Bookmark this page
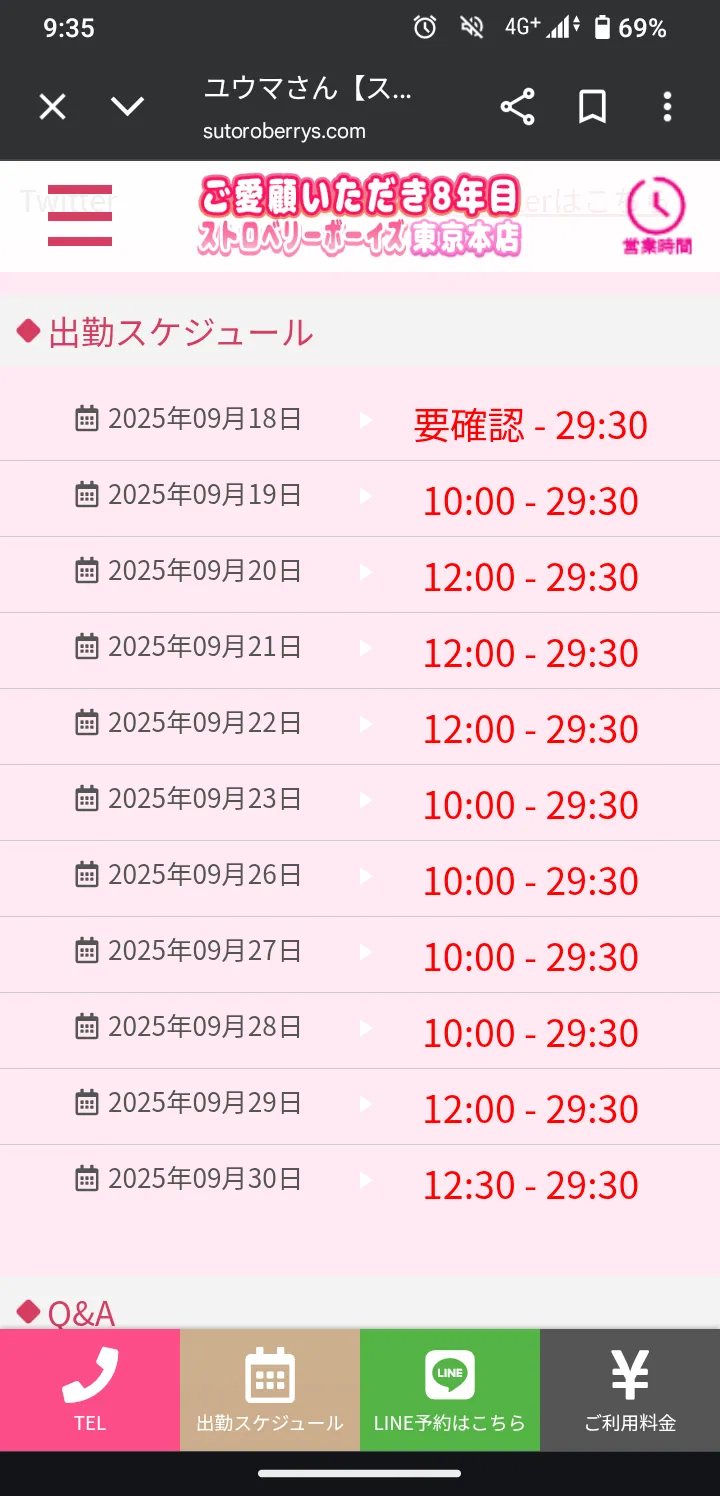 (592, 107)
